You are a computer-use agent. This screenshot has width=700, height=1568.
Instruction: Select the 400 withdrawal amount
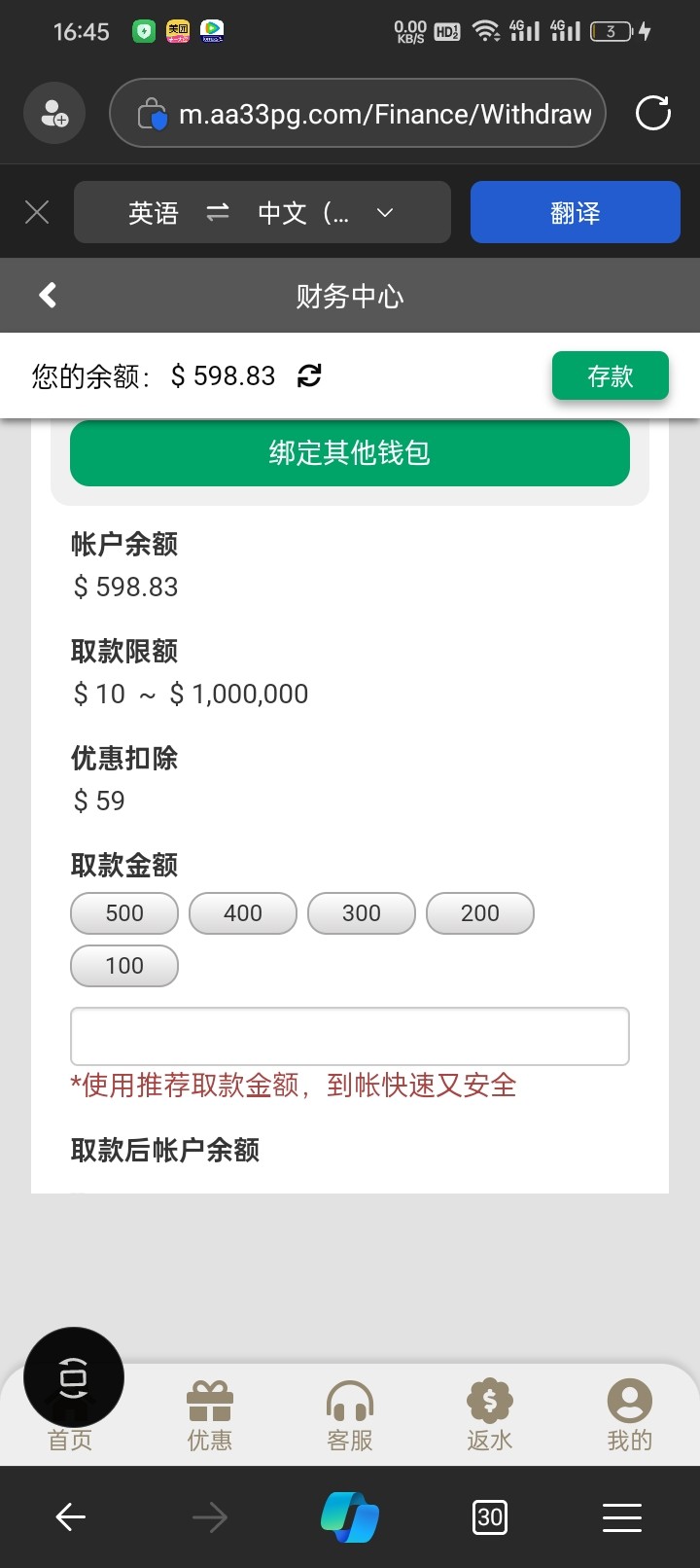click(x=243, y=913)
